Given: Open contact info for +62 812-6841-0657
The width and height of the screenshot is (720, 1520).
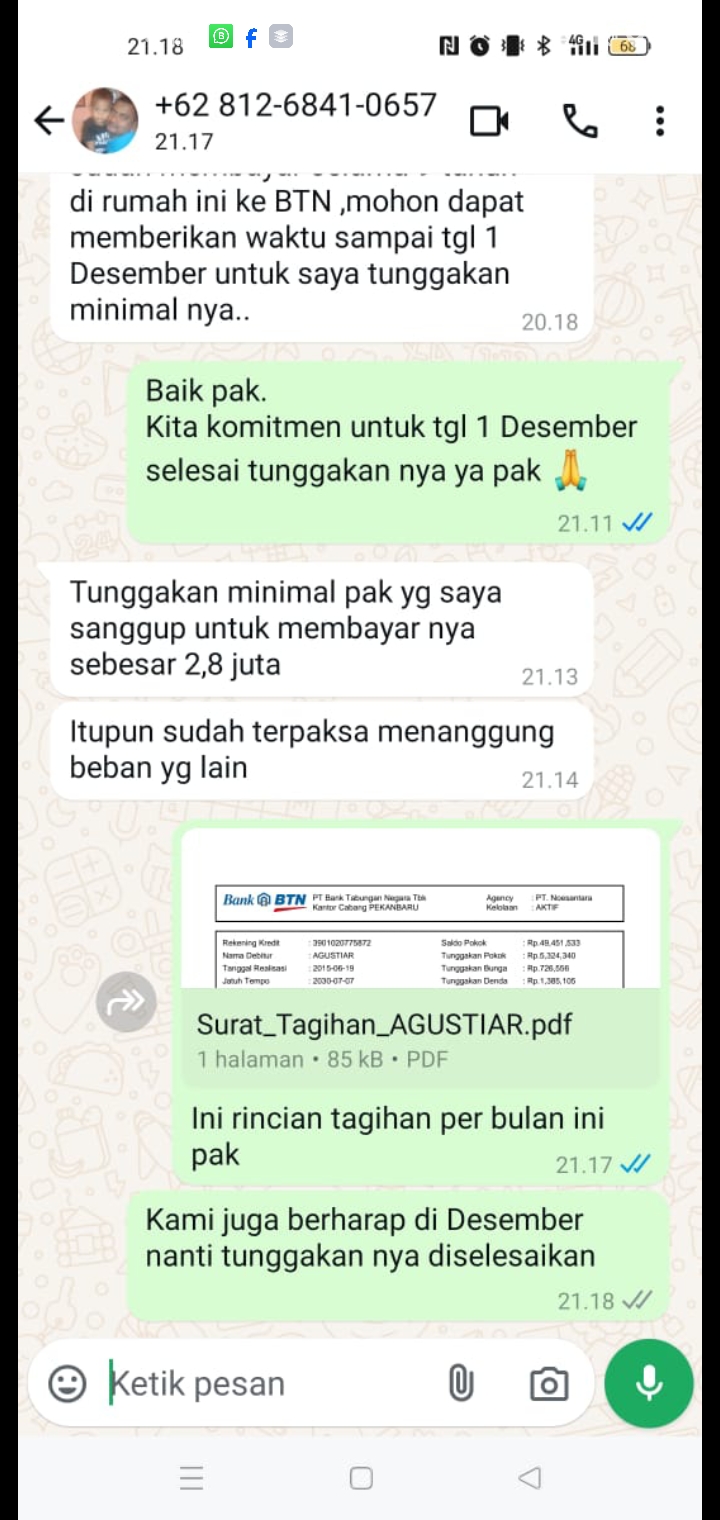Looking at the screenshot, I should 295,119.
